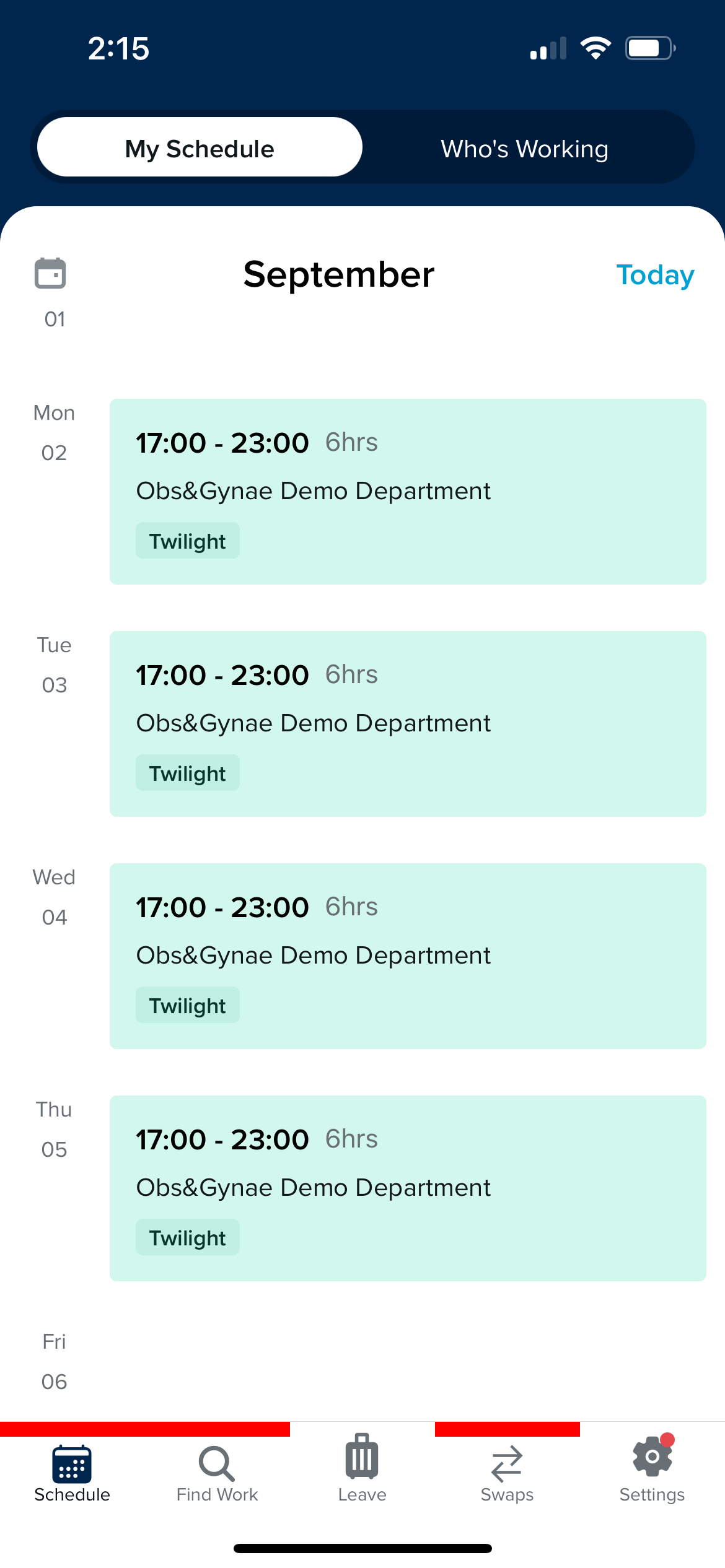Open Tuesday 03 Twilight shift card

(x=408, y=723)
